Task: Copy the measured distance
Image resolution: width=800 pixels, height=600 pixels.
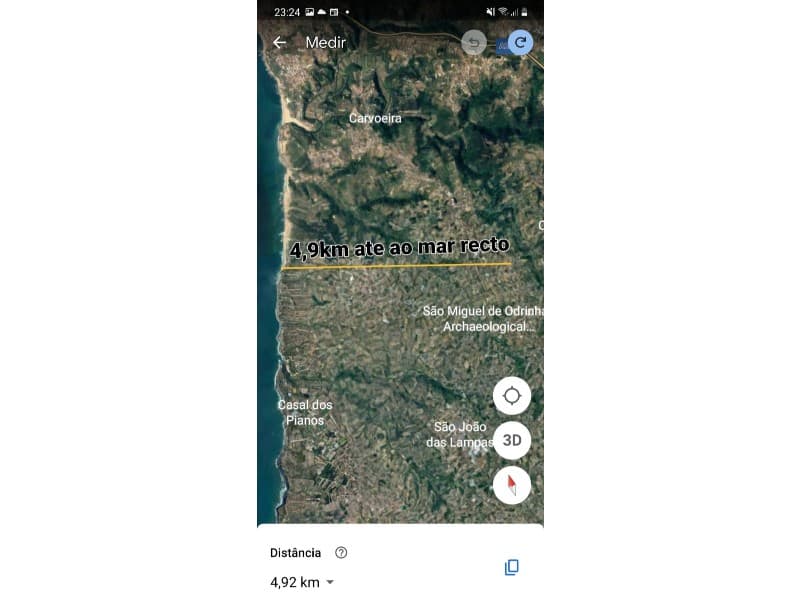Action: [x=511, y=567]
